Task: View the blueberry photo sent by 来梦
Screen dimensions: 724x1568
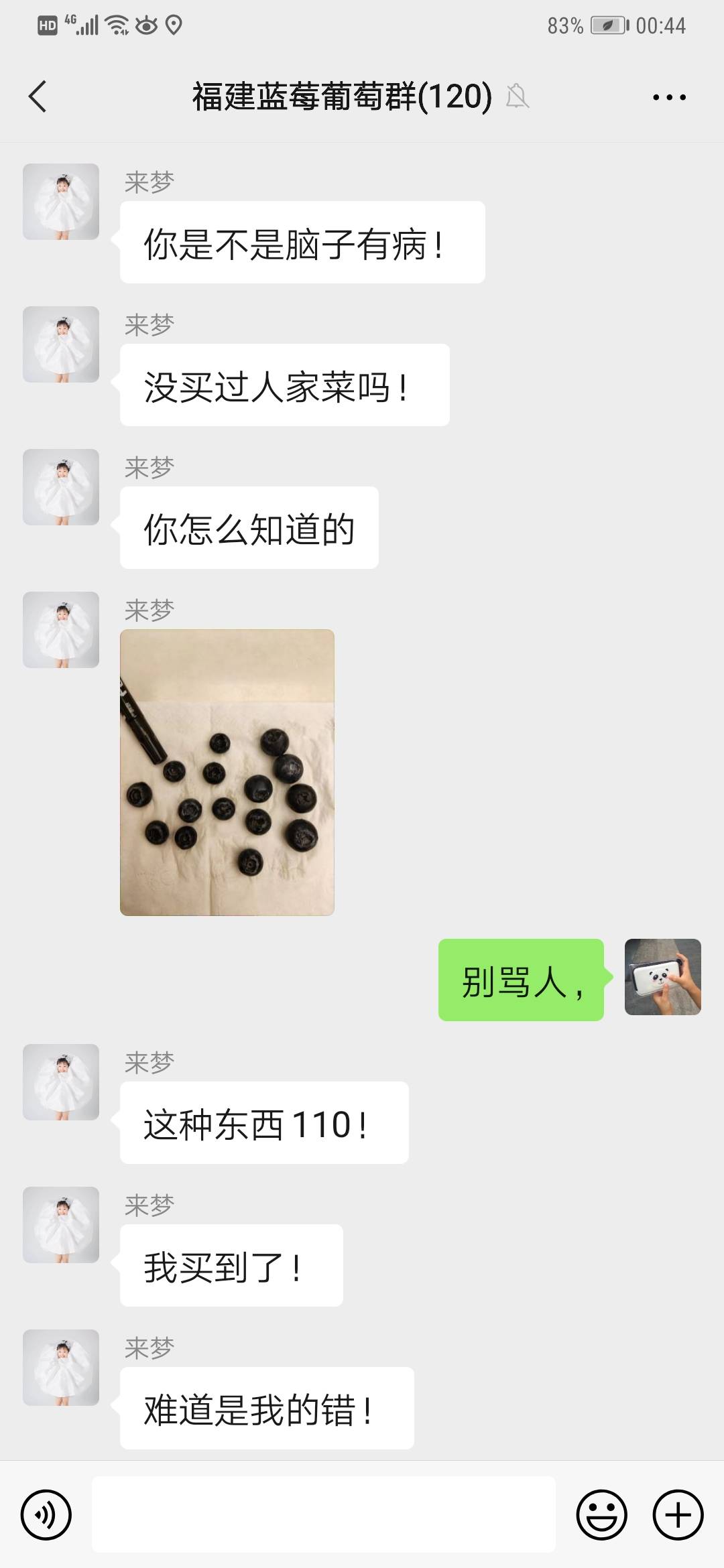Action: click(x=227, y=773)
